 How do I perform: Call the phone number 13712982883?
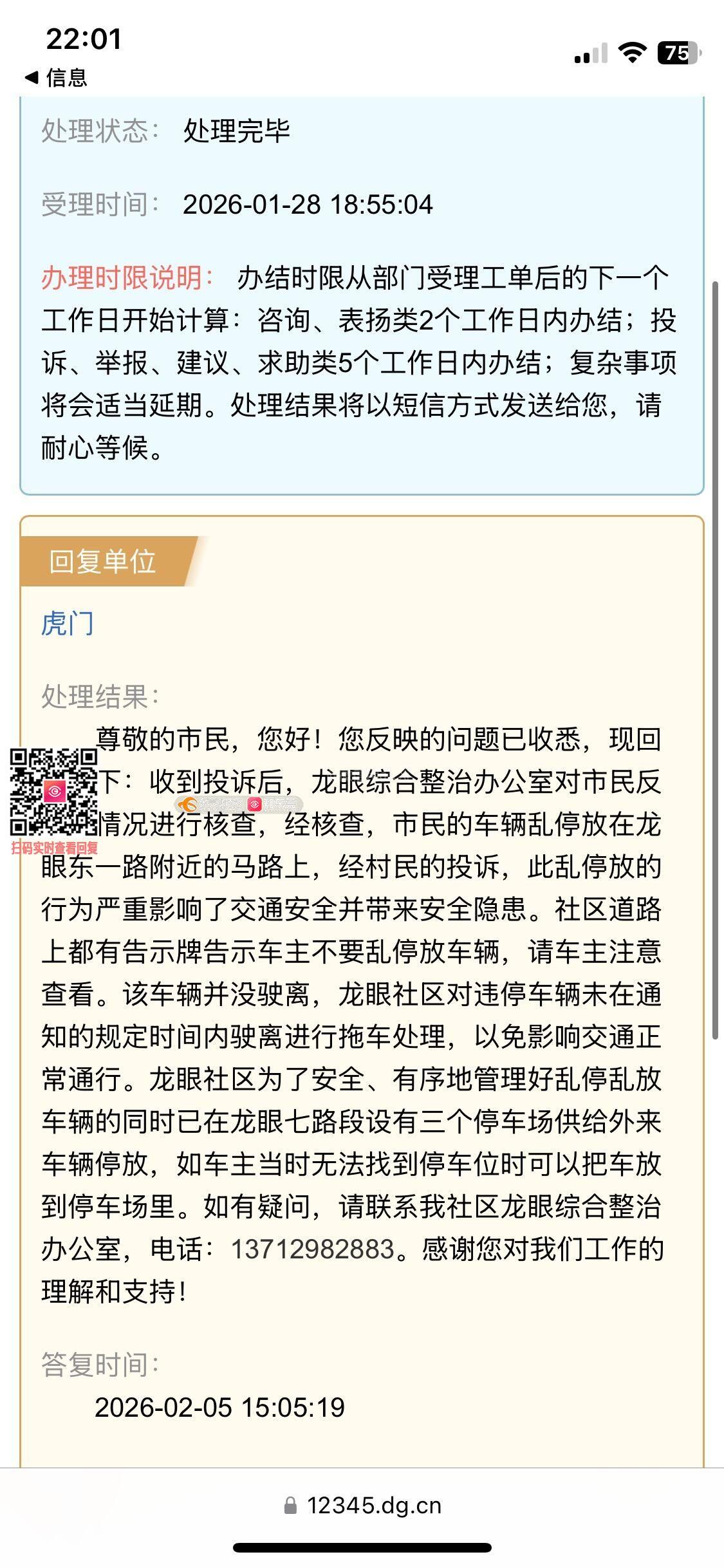click(x=312, y=1249)
